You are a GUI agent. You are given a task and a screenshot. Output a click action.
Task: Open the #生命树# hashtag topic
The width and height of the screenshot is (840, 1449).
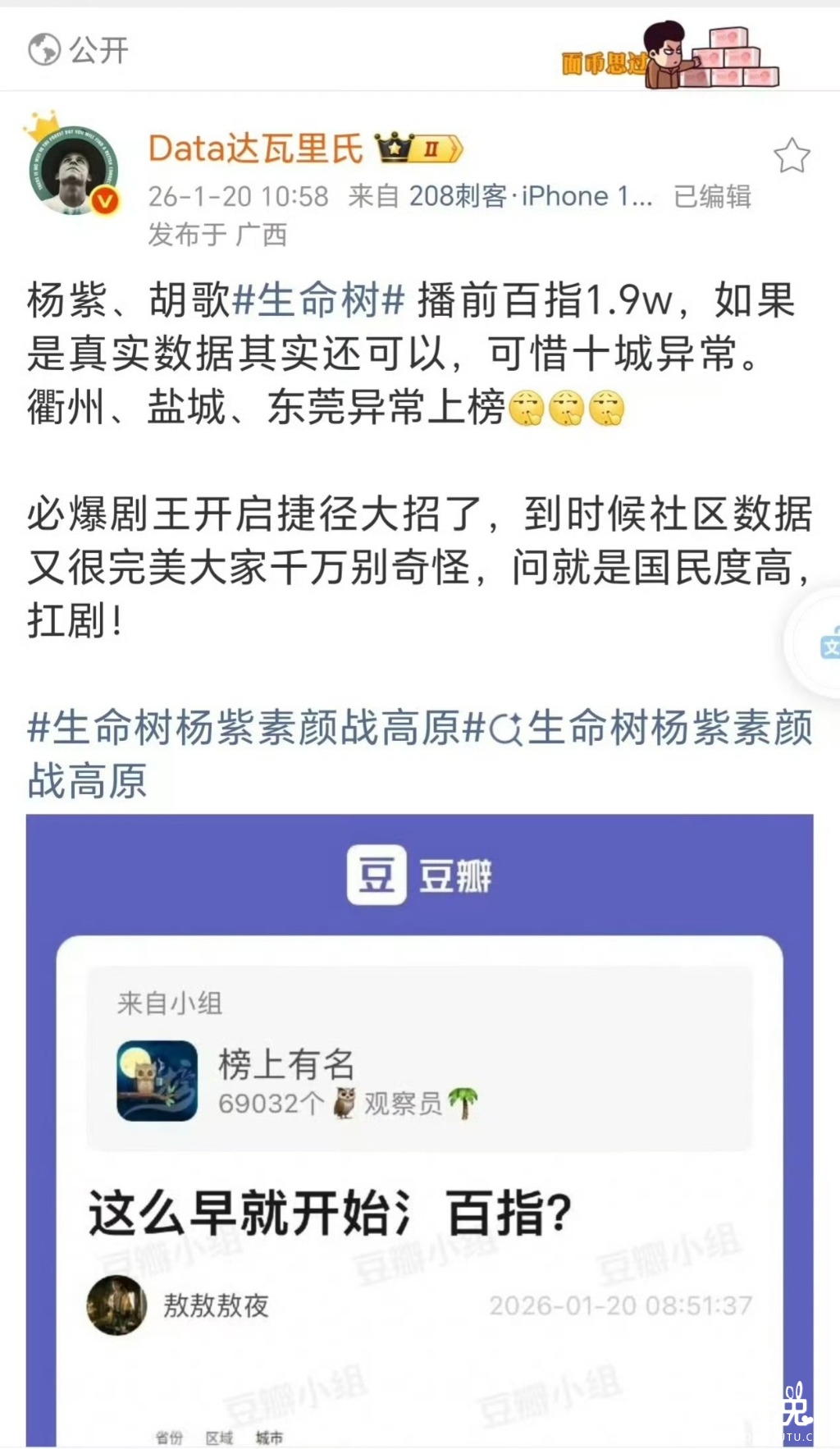319,300
